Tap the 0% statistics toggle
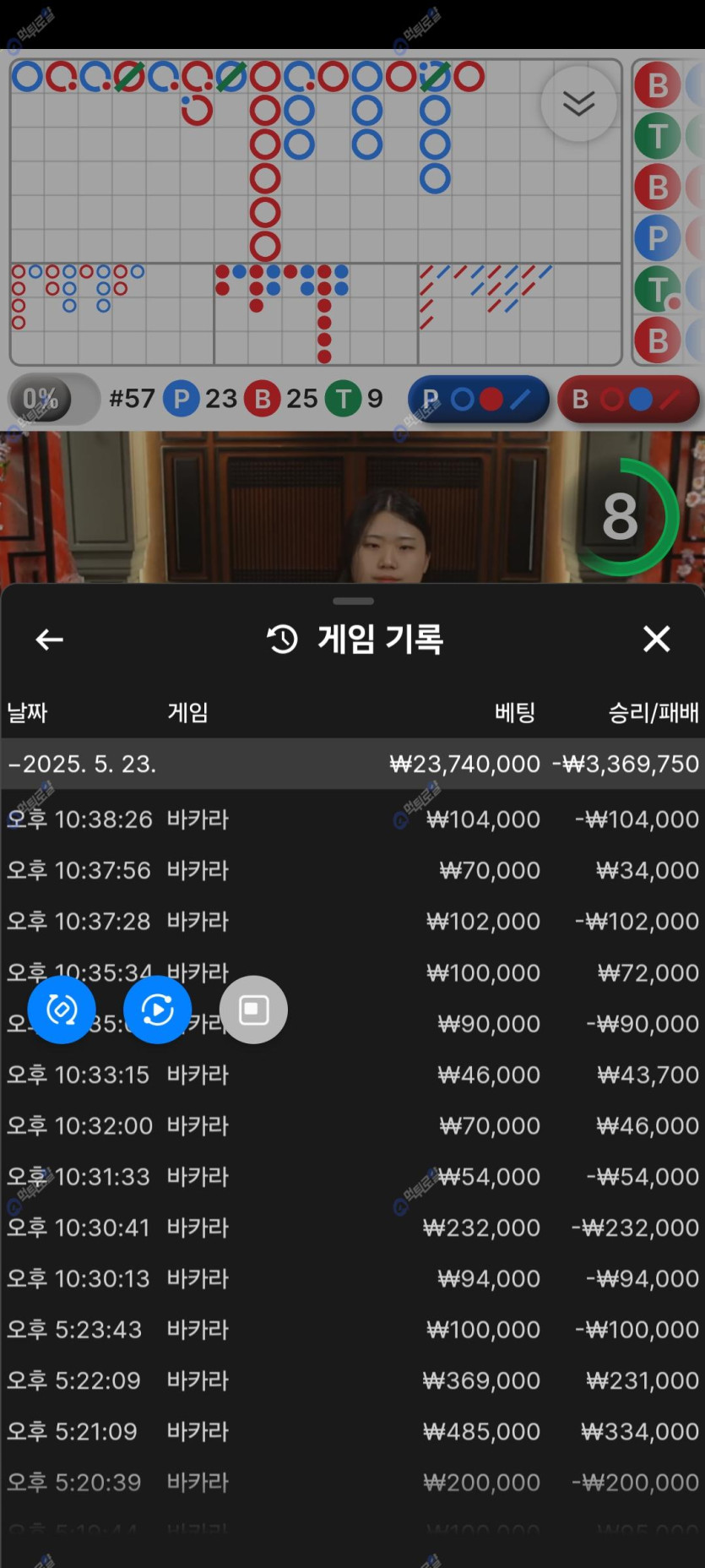This screenshot has height=1568, width=705. coord(52,399)
